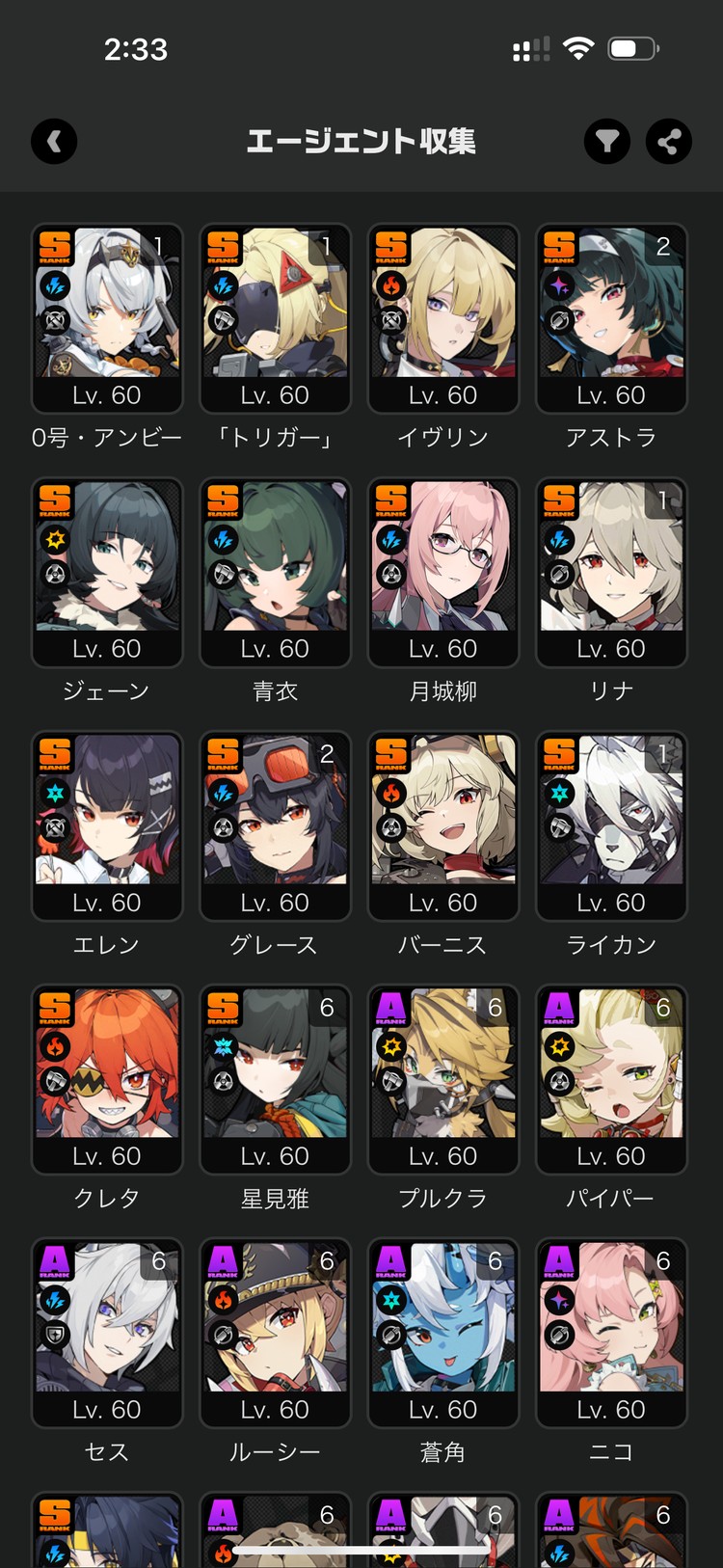Share the agent collection
The image size is (723, 1568).
click(x=668, y=143)
